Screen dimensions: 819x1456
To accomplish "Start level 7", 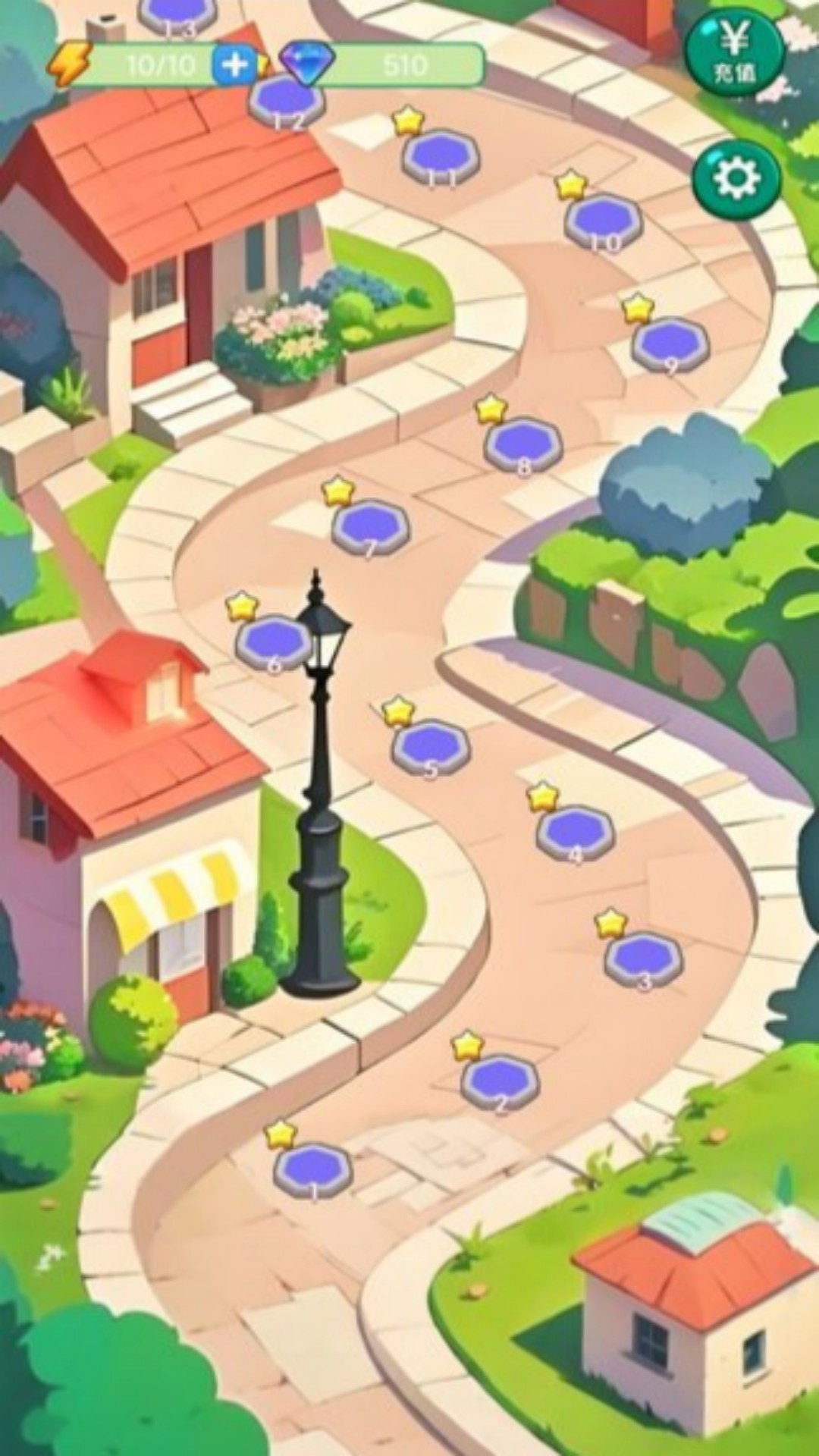I will point(370,526).
